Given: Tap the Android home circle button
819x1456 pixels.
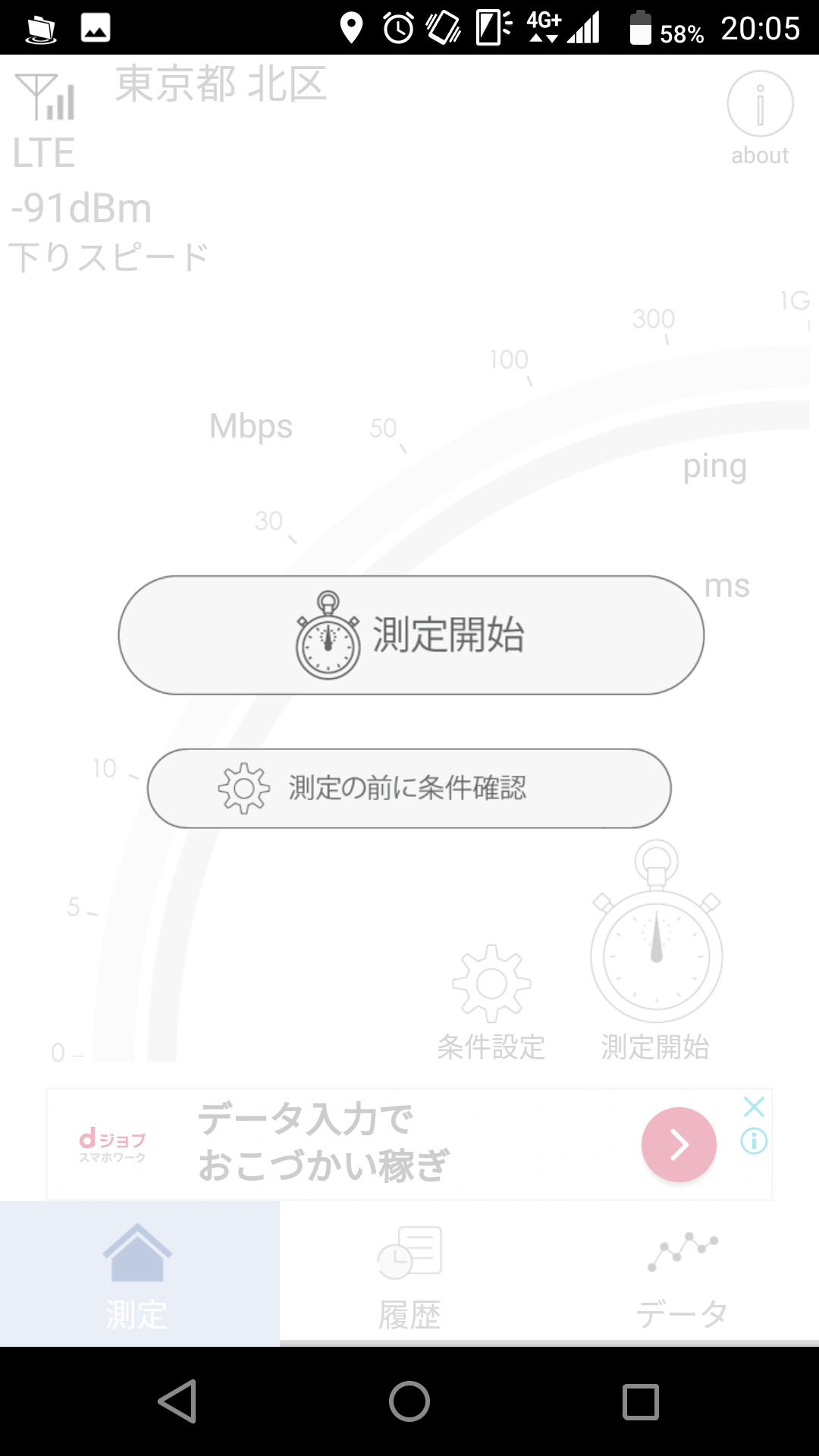Looking at the screenshot, I should [x=409, y=1401].
